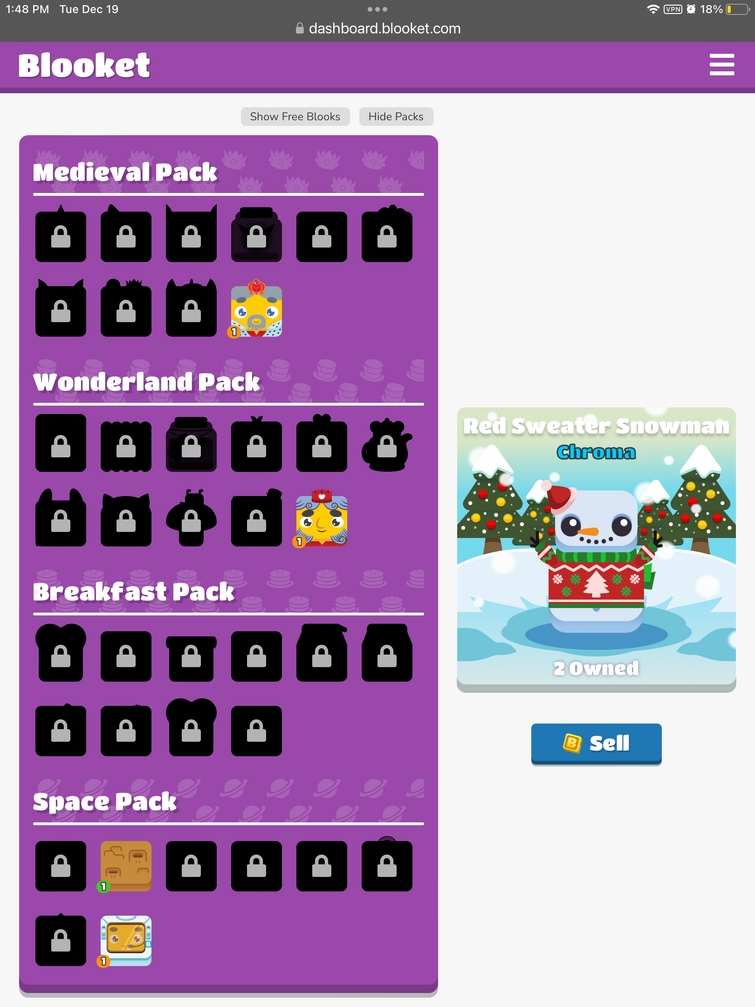Select the unlocked king blook in Medieval Pack
The height and width of the screenshot is (1007, 755).
[256, 311]
